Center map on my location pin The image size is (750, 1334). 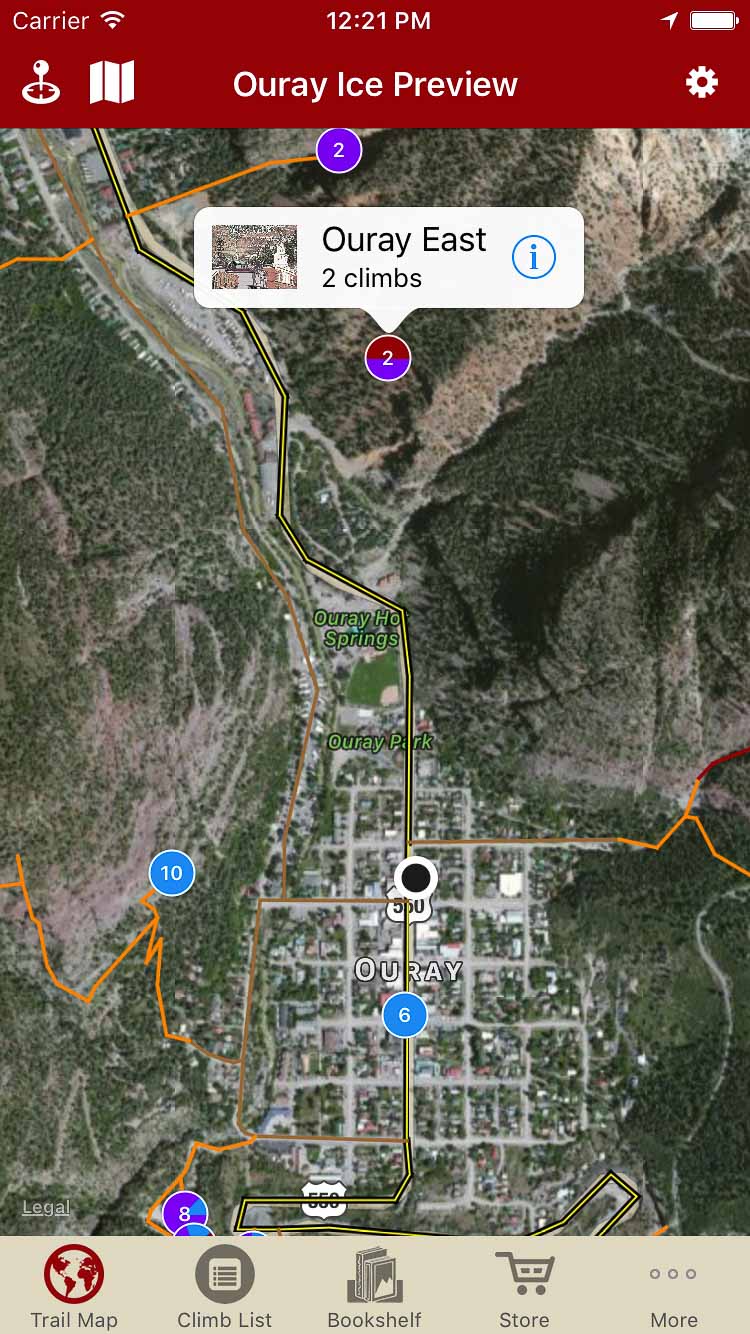[x=41, y=83]
